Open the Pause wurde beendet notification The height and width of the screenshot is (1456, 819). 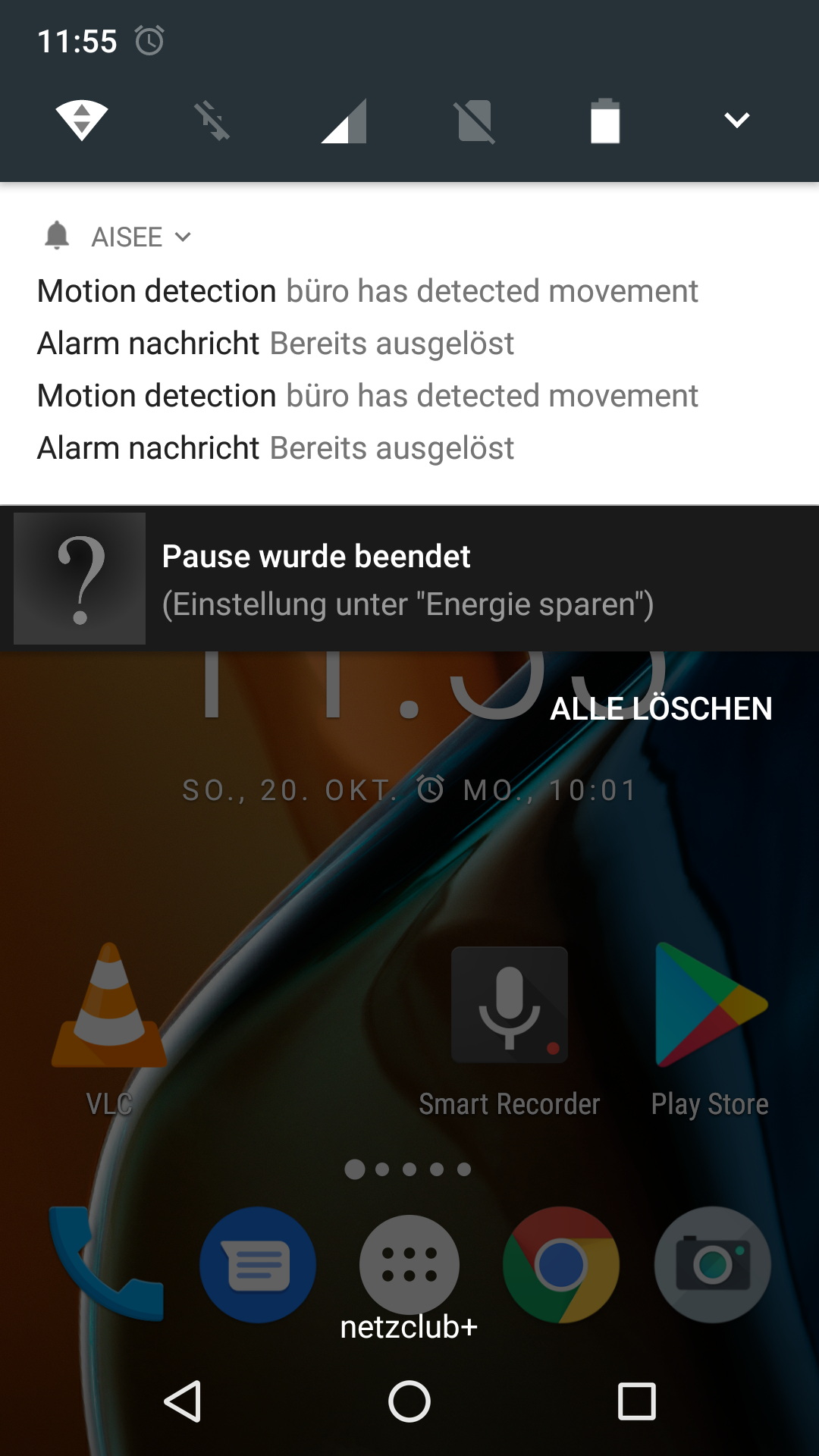(x=409, y=579)
